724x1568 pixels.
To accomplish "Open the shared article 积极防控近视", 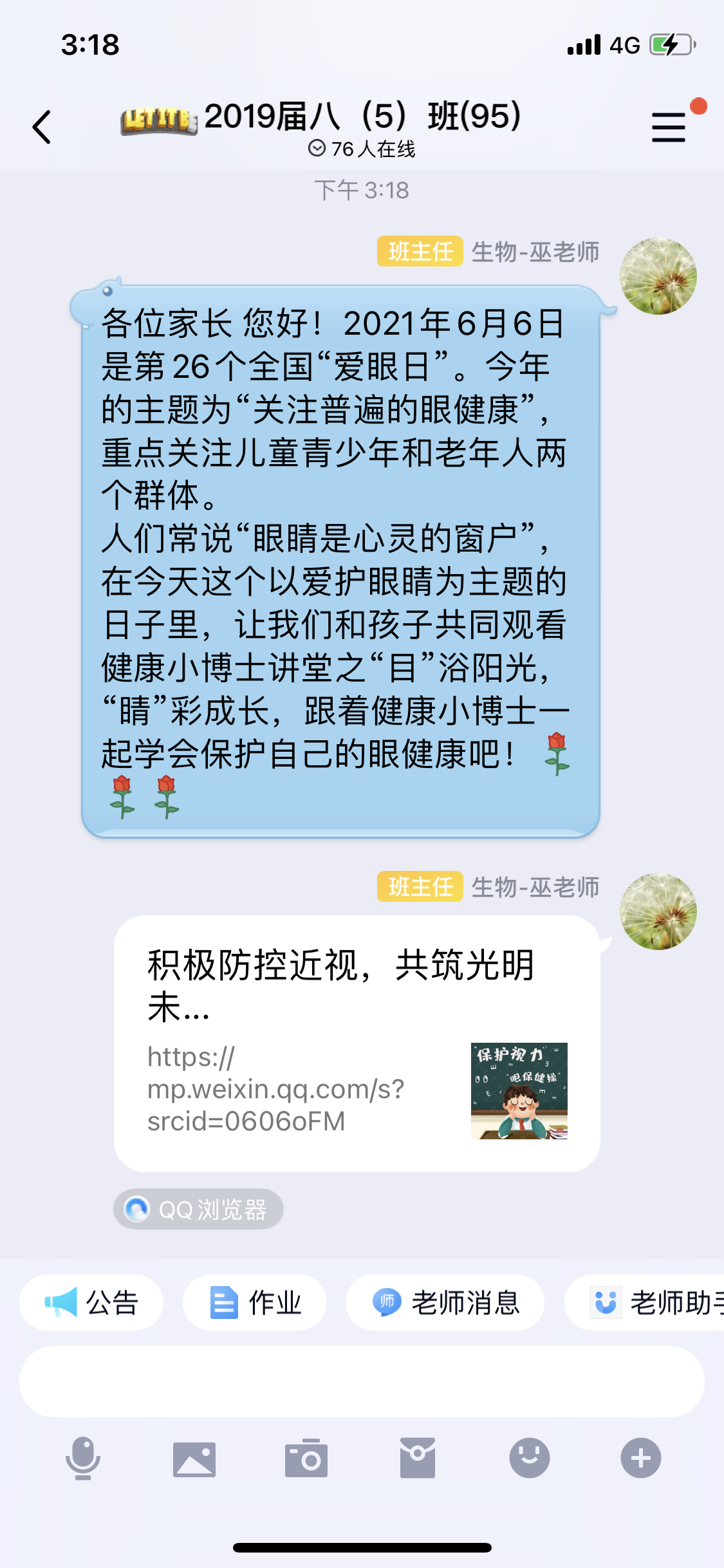I will [x=357, y=1043].
